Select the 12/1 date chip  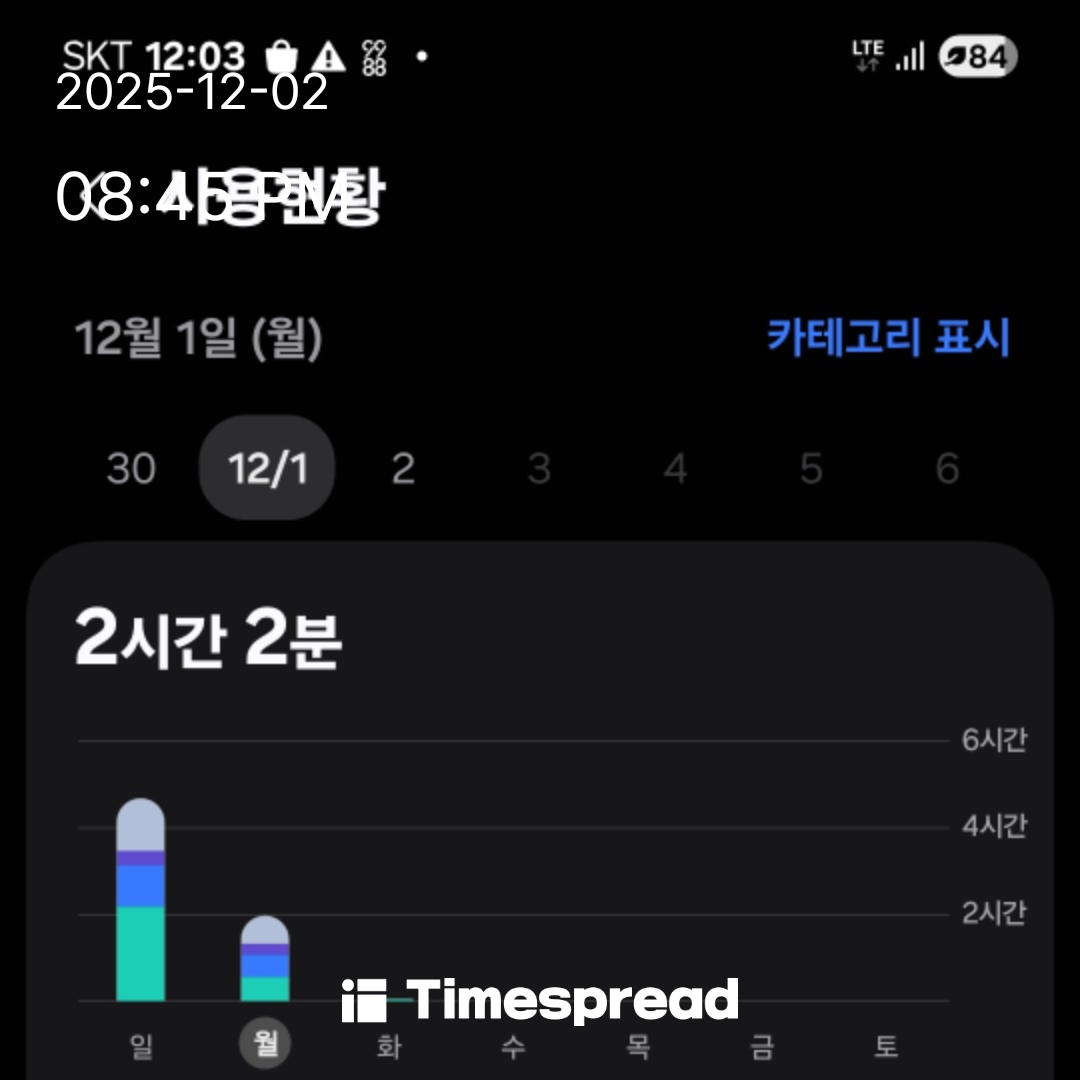(267, 468)
